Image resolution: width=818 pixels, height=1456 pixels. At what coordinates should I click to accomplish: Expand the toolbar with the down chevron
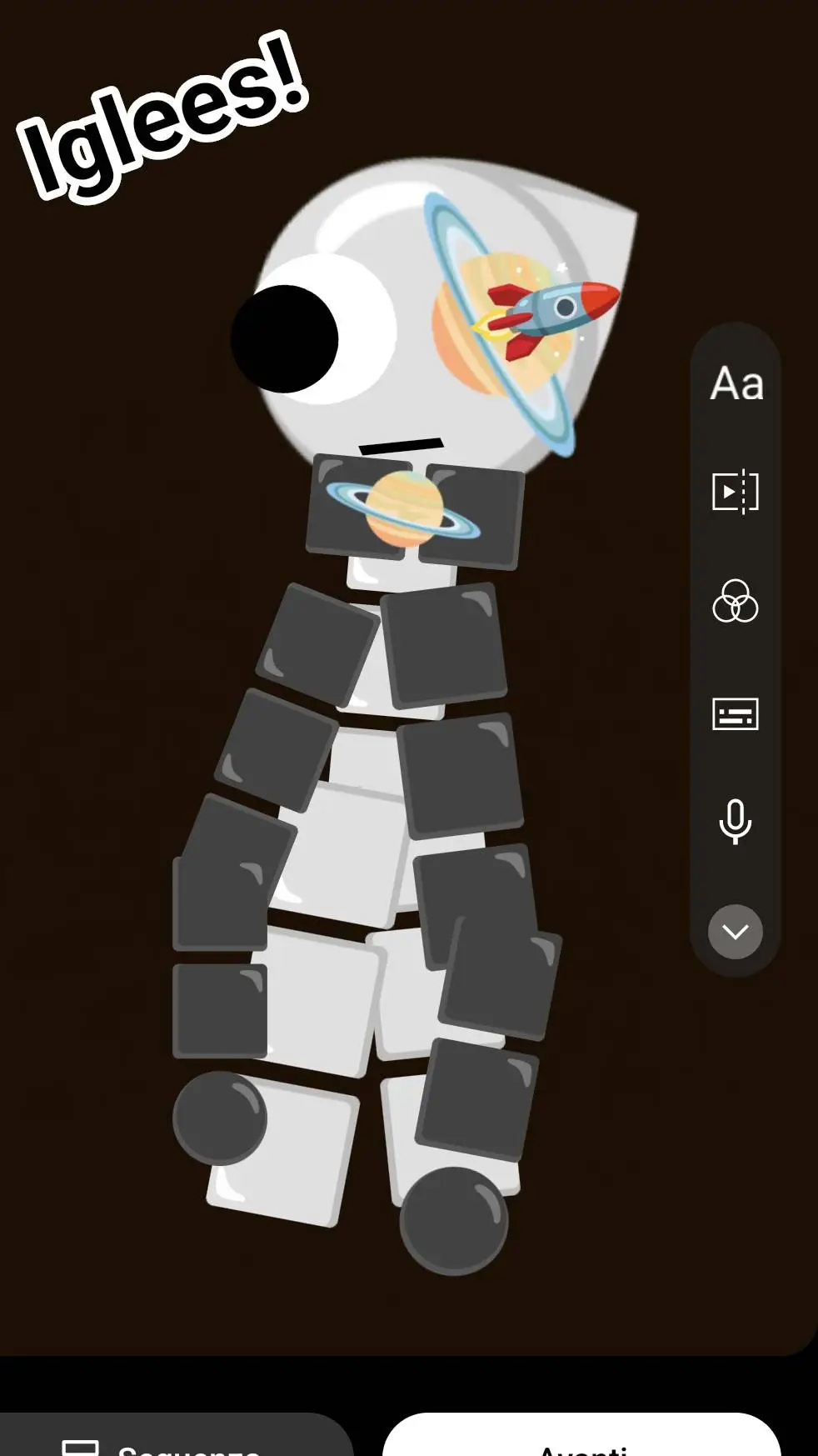tap(735, 932)
